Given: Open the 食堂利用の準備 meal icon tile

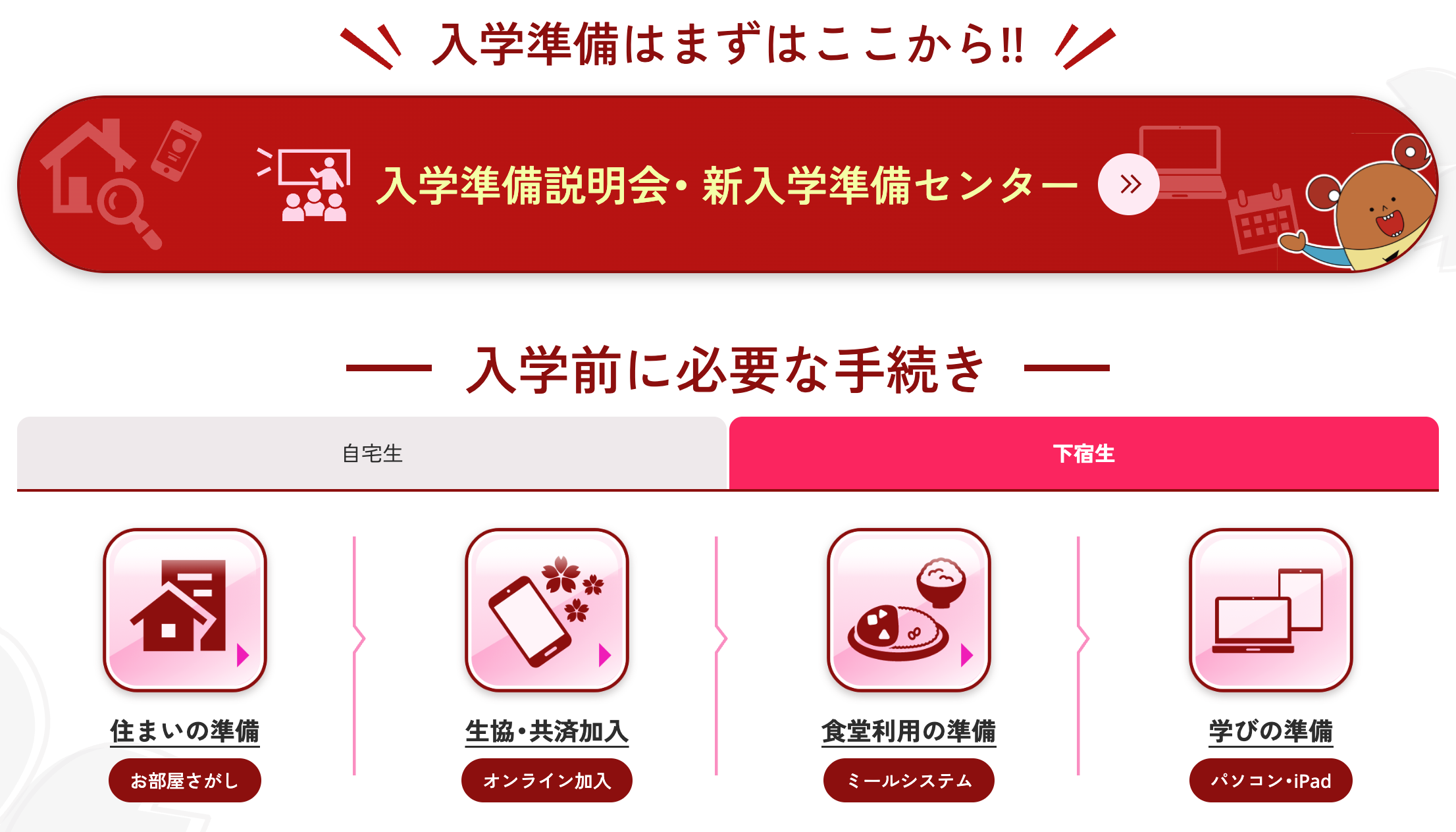Looking at the screenshot, I should (x=908, y=610).
